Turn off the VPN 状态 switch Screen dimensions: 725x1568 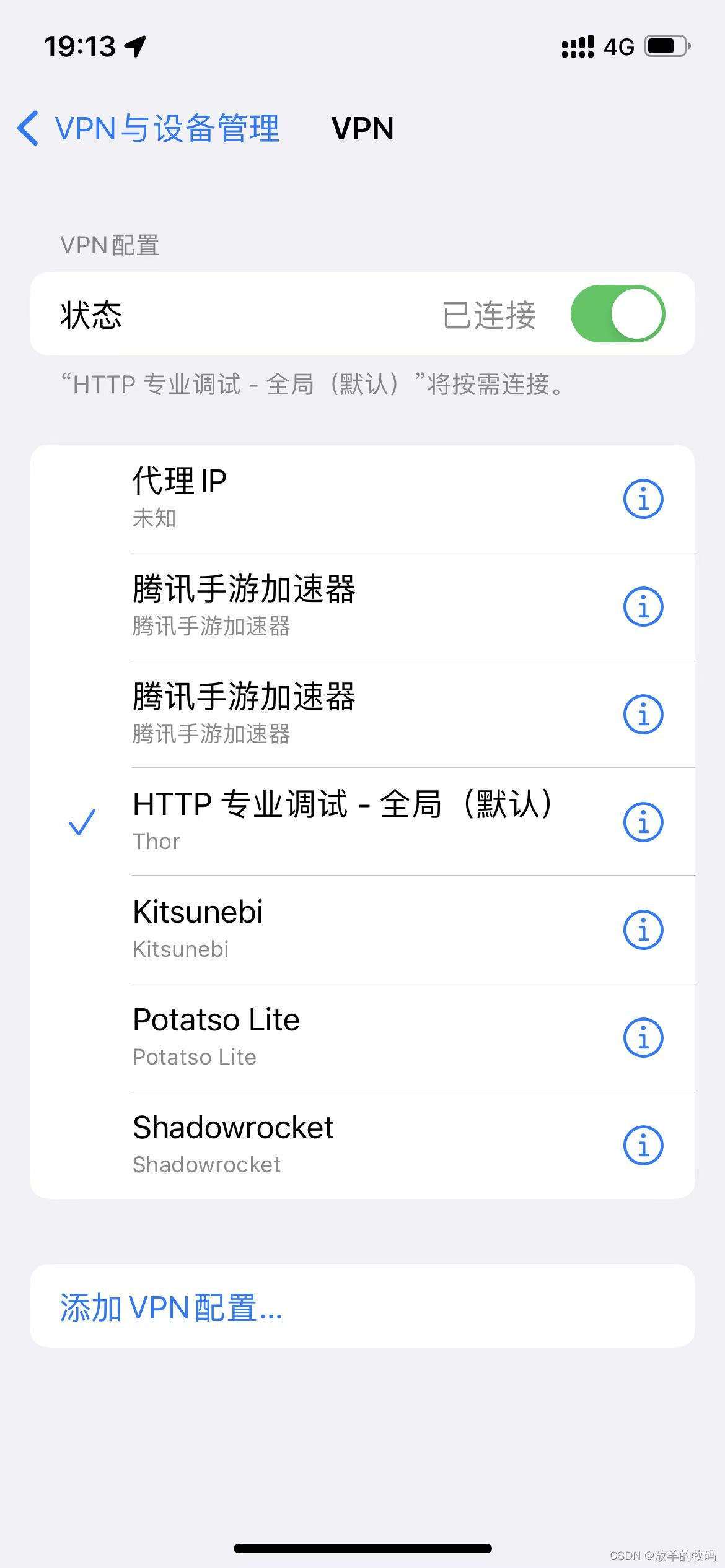tap(618, 313)
